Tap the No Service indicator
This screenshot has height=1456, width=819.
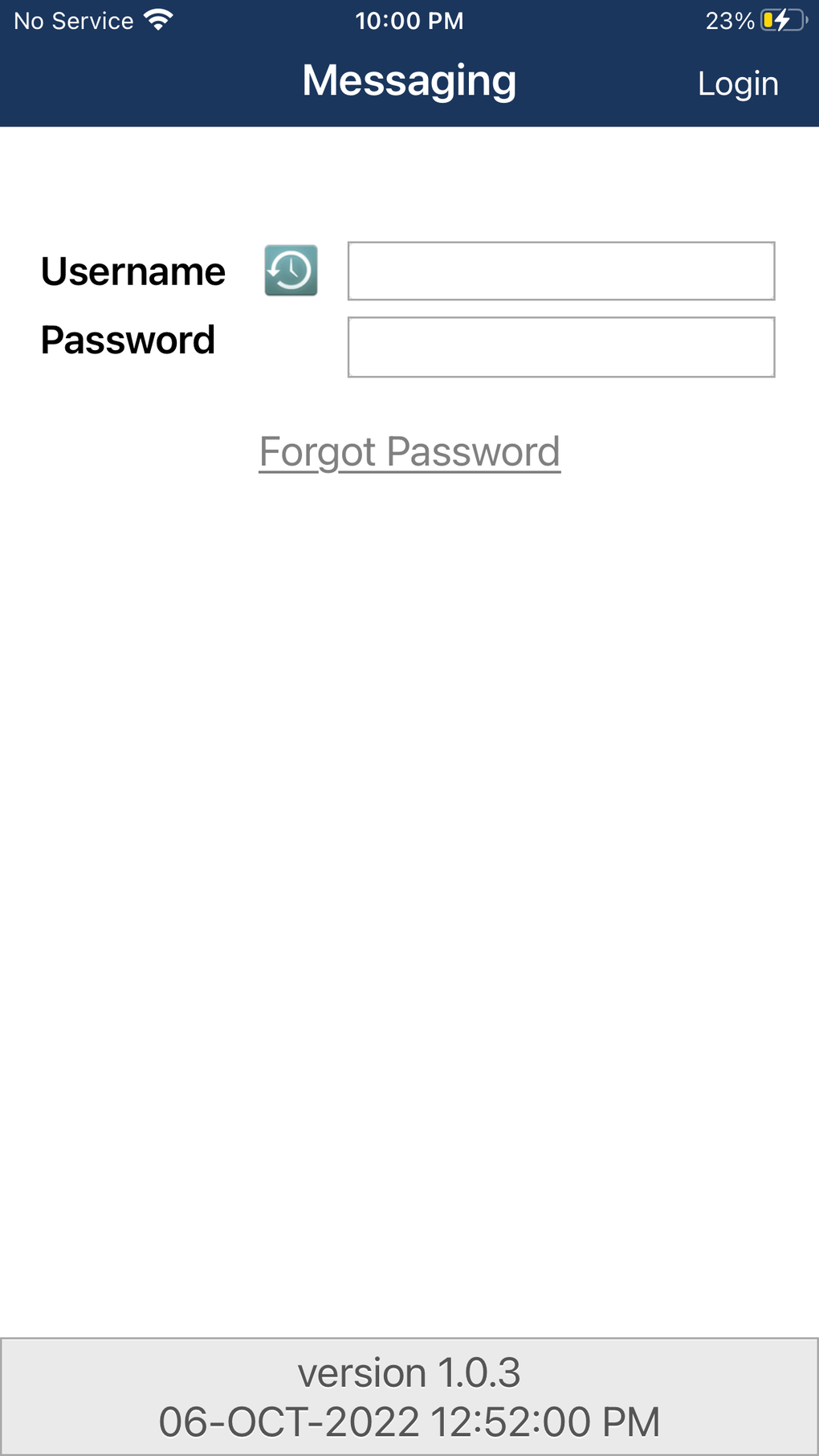pyautogui.click(x=72, y=20)
